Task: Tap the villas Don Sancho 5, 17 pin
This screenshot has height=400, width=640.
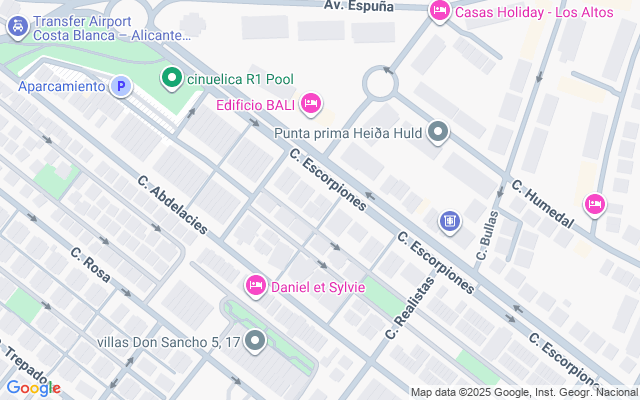Action: 256,342
